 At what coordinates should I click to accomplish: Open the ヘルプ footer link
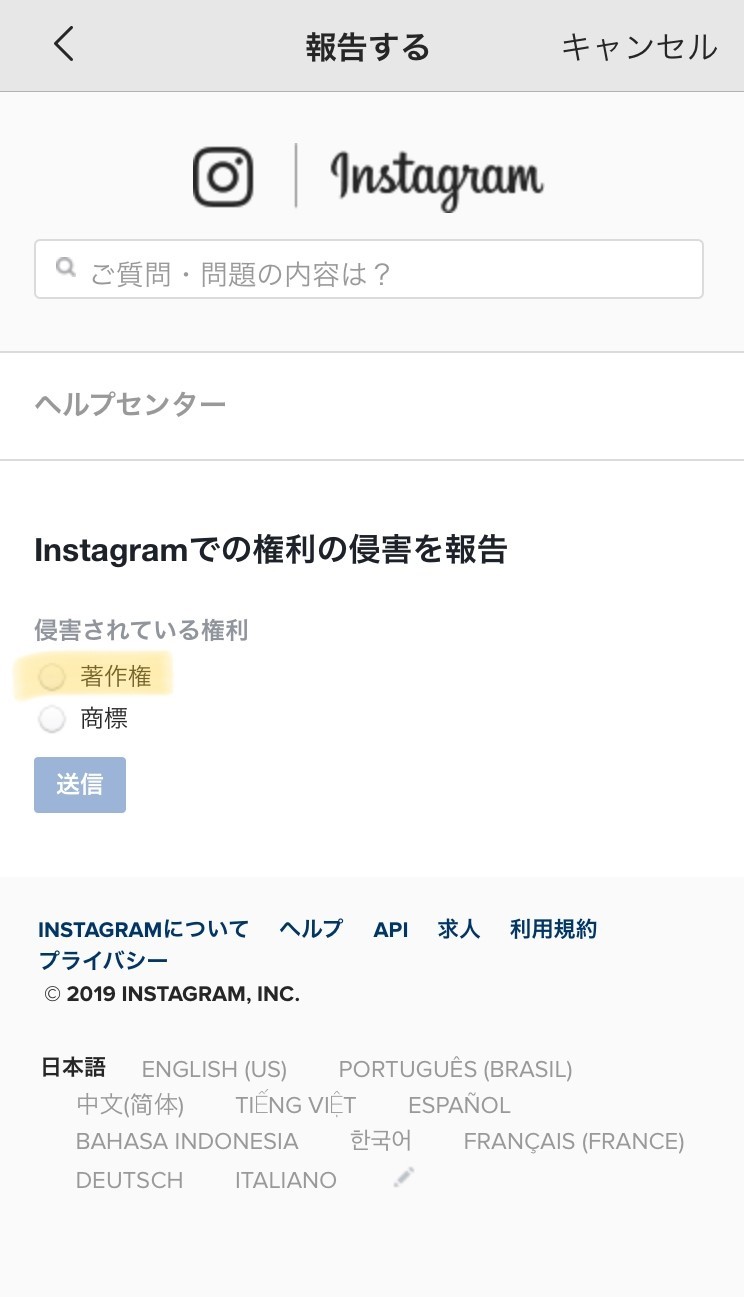point(311,929)
